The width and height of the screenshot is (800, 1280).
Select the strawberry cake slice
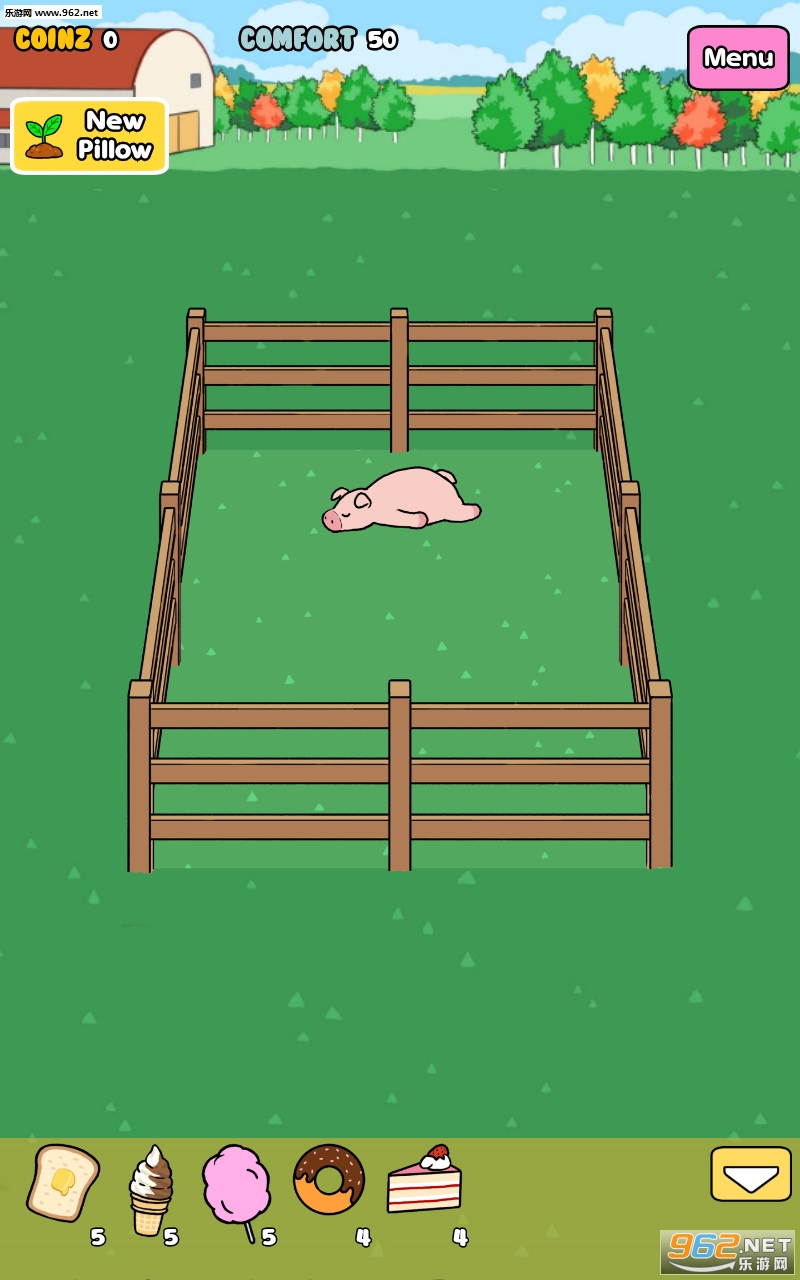(425, 1182)
